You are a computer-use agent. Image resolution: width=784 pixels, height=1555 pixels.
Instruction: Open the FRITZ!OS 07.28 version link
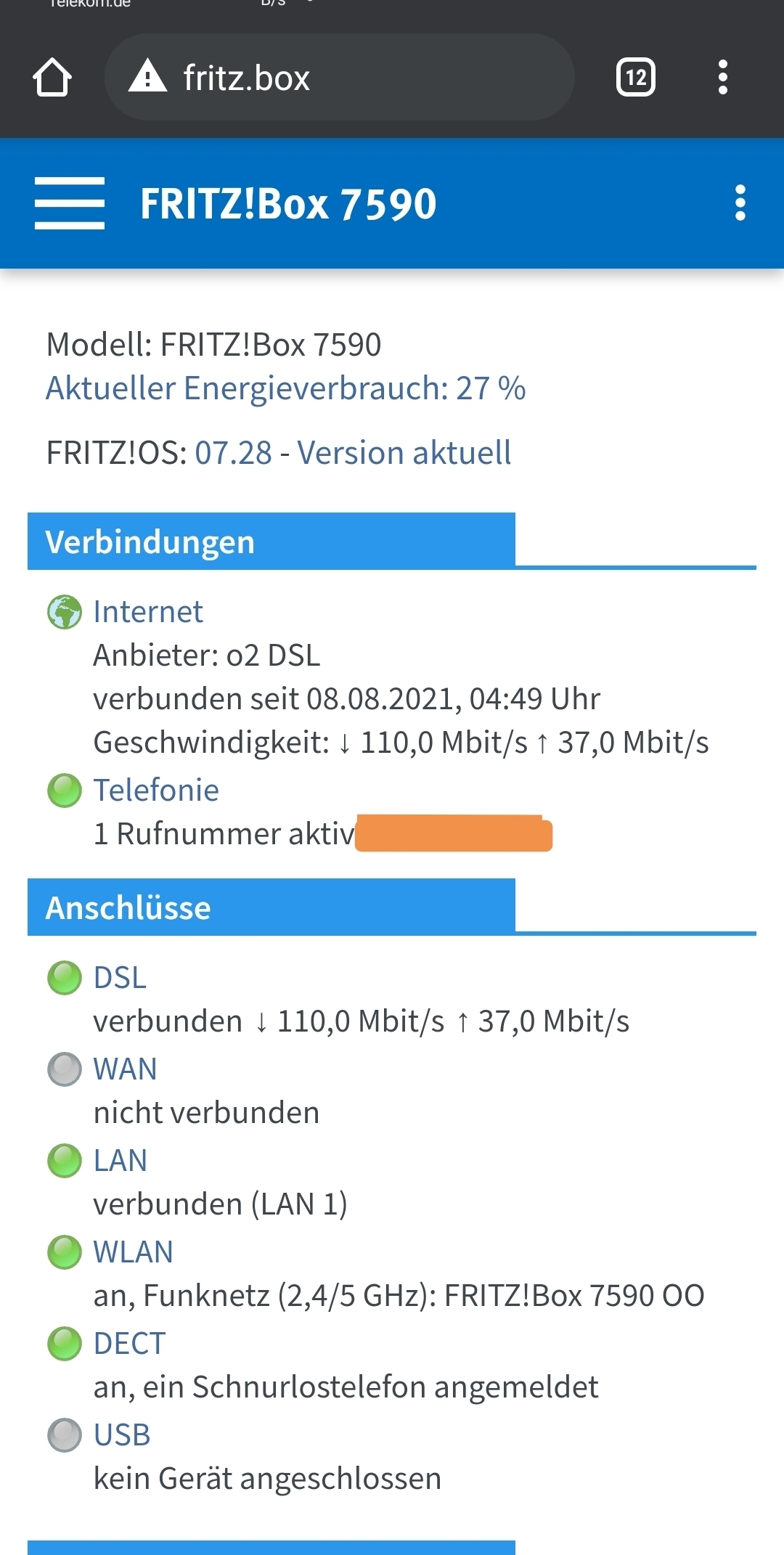(353, 452)
